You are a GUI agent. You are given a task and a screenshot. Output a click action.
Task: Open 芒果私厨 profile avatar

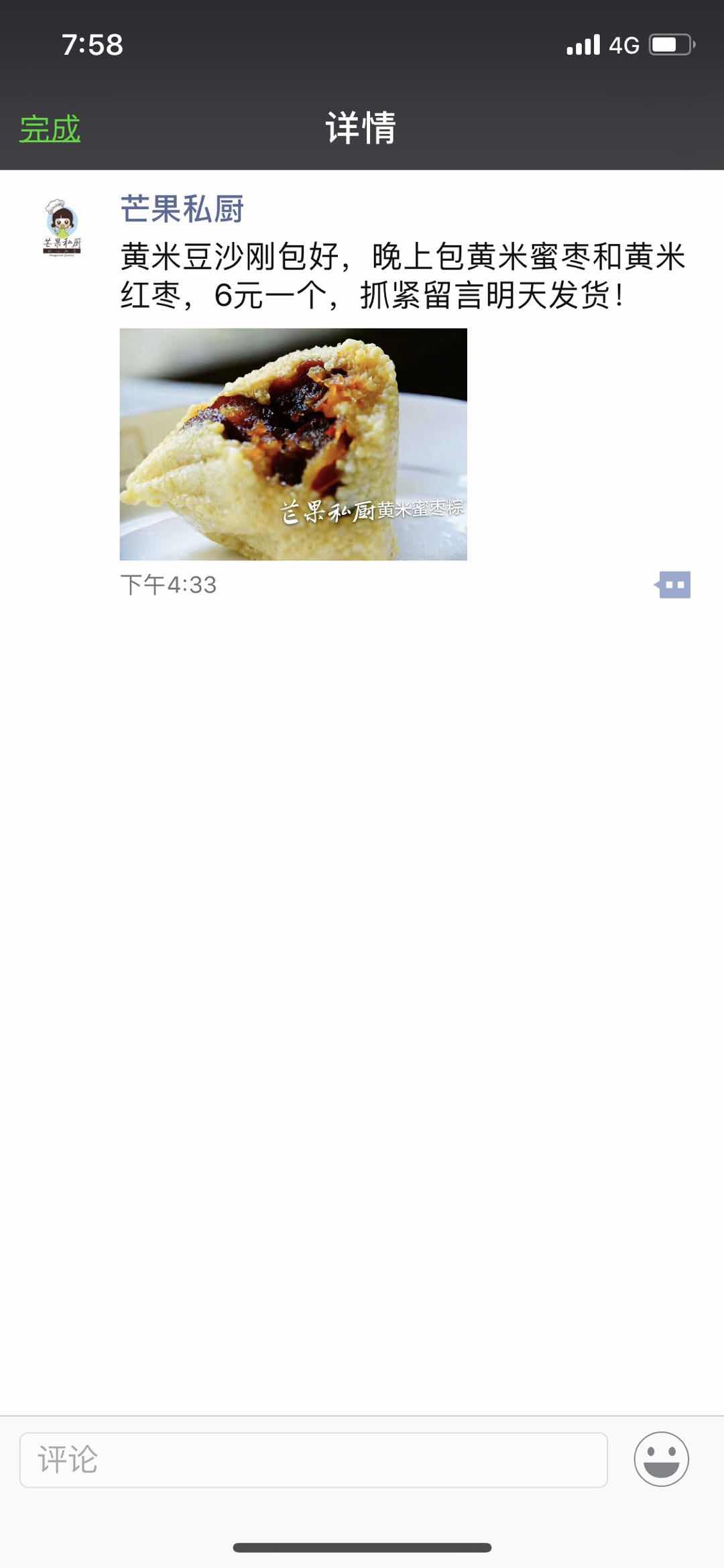coord(62,227)
